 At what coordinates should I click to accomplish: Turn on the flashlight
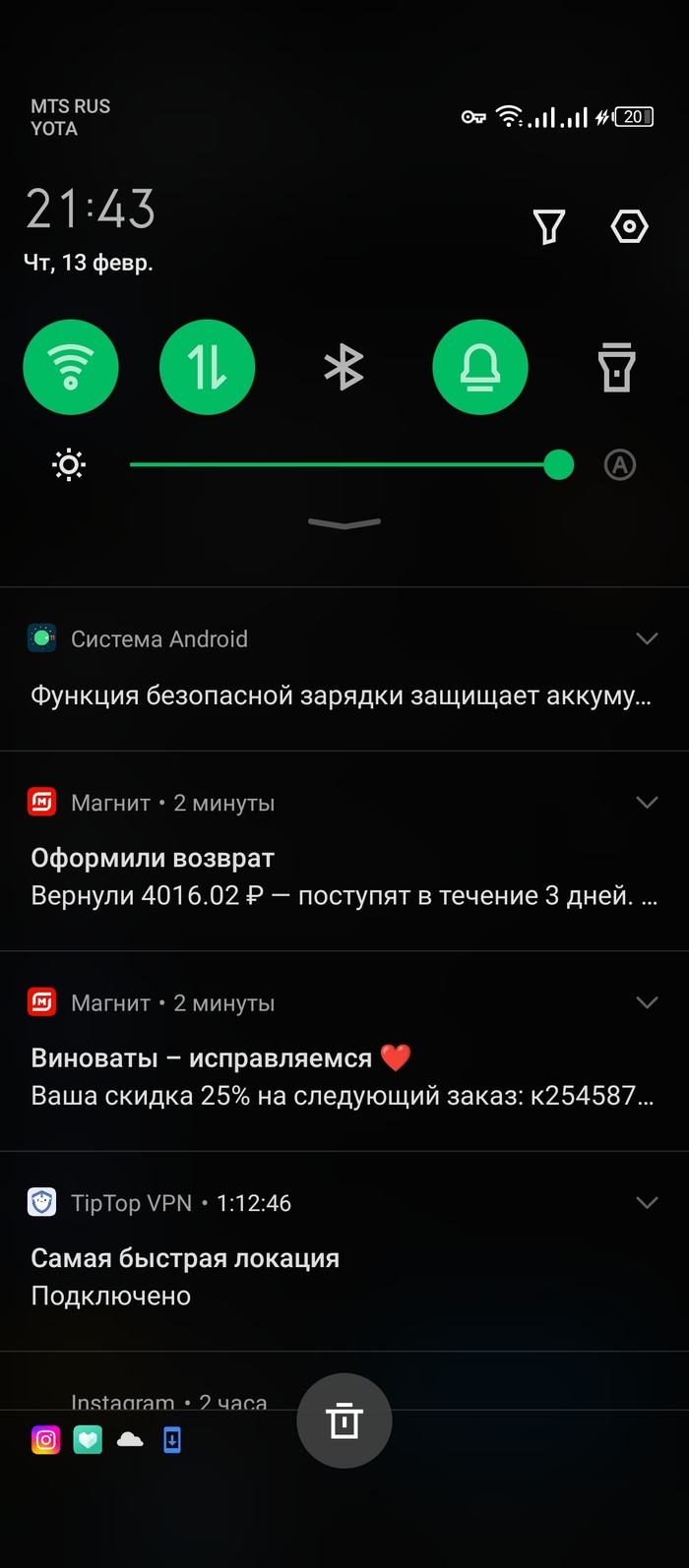coord(617,368)
